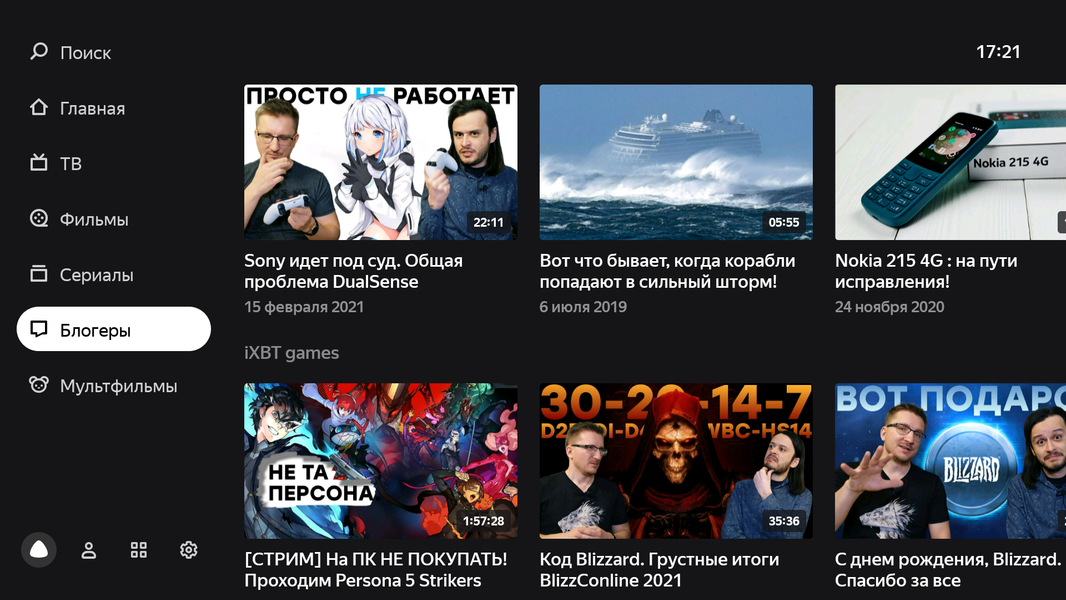
Task: Open Код Blizzard BlizzConline 2021 video
Action: click(676, 461)
